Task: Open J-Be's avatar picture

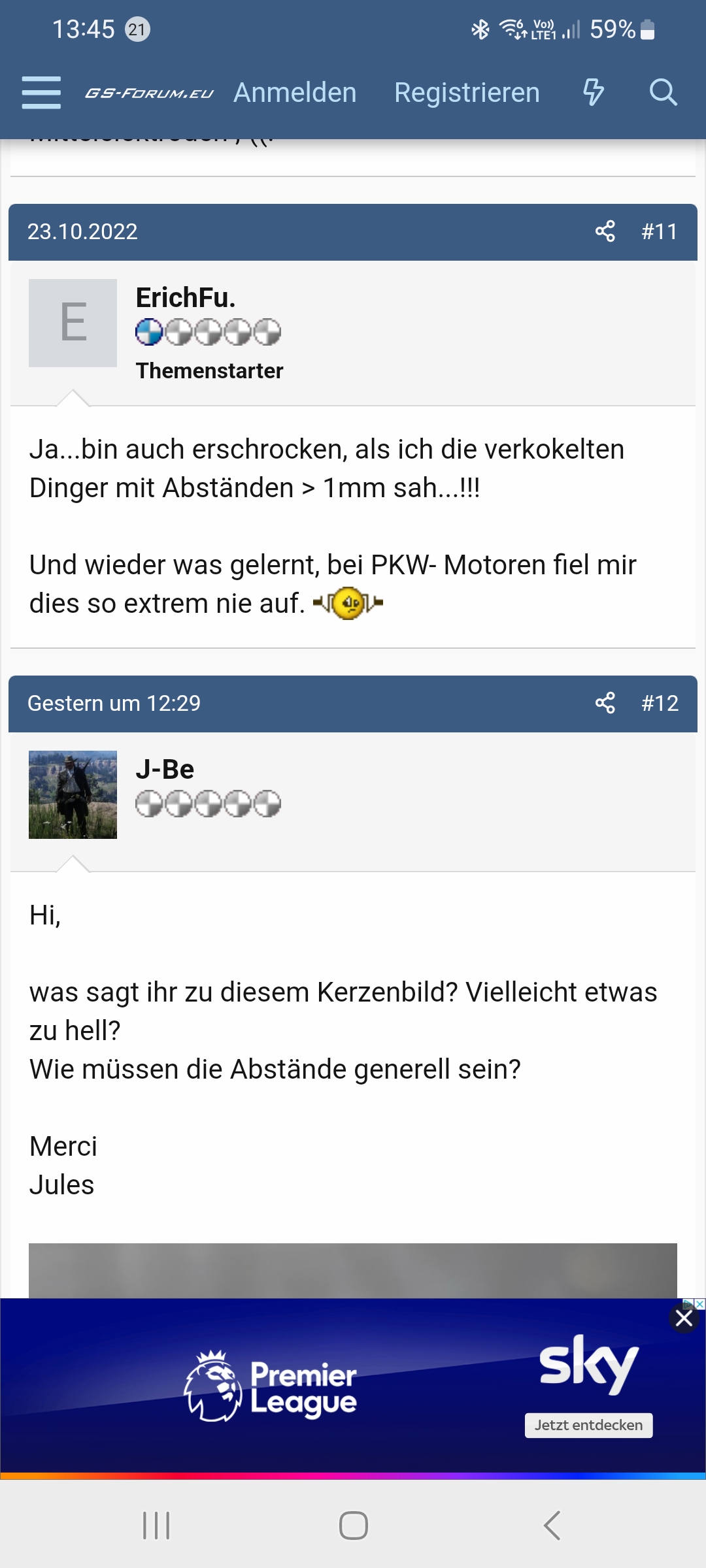Action: coord(73,794)
